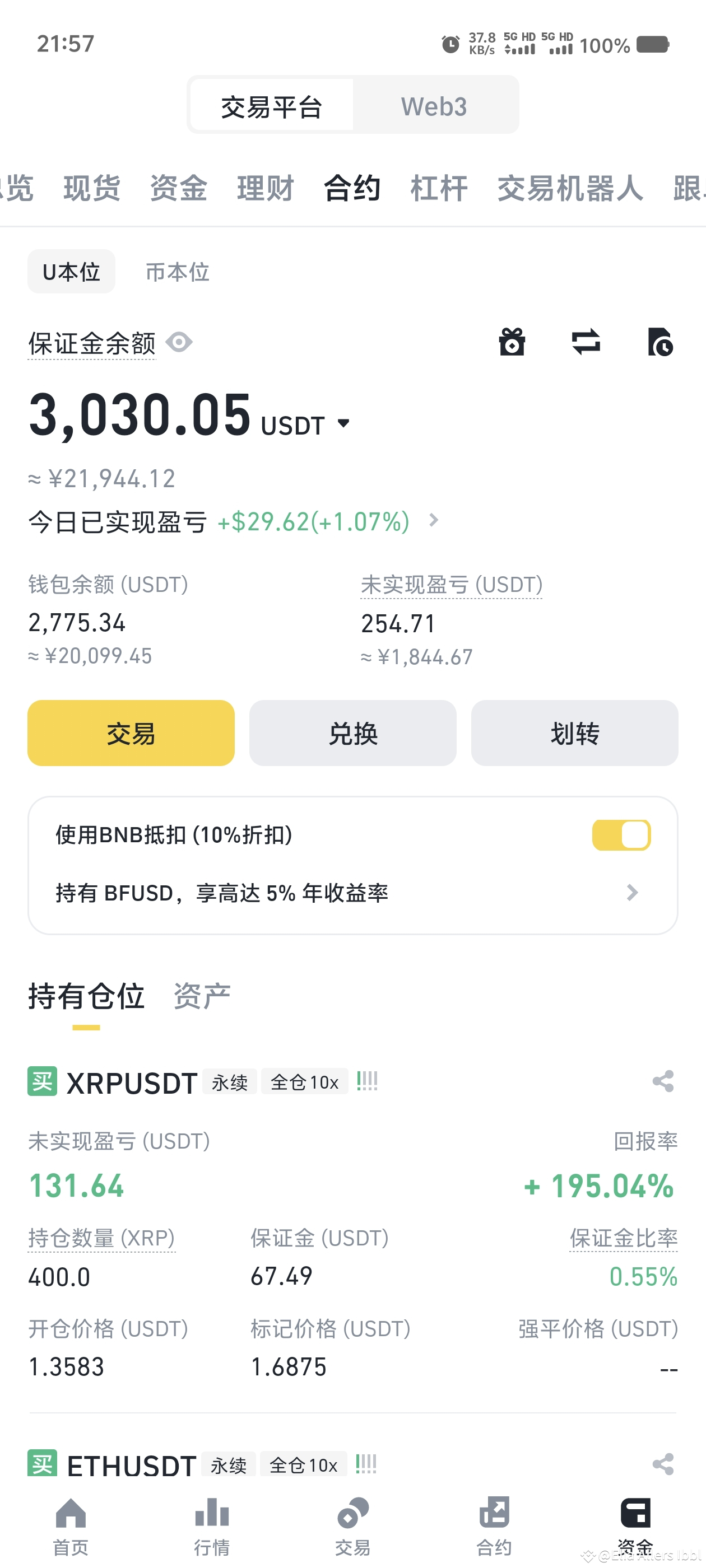This screenshot has height=1568, width=706.
Task: Open BFUSD 5% yield details chevron
Action: 631,892
